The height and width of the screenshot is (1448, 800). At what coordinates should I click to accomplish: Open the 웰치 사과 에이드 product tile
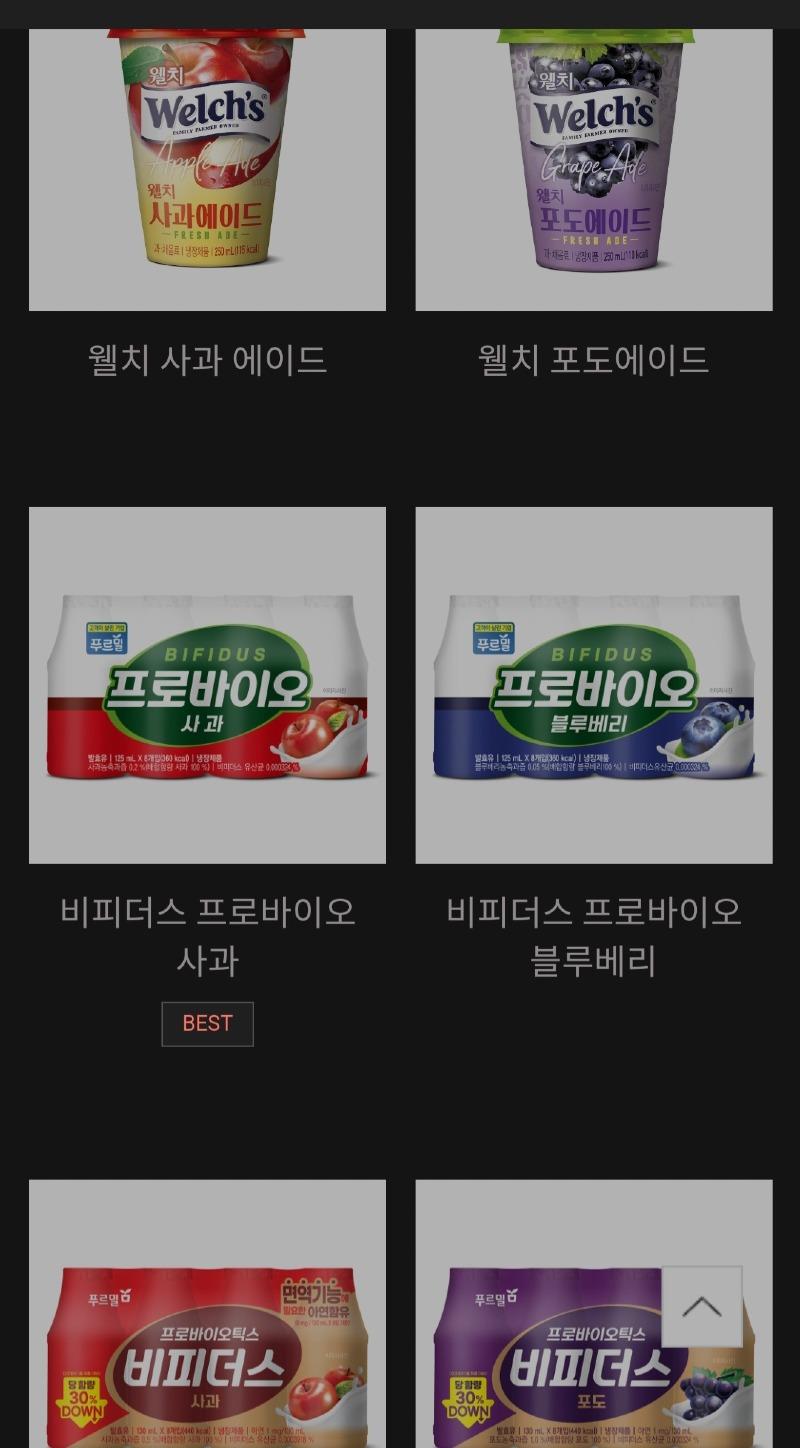click(207, 170)
